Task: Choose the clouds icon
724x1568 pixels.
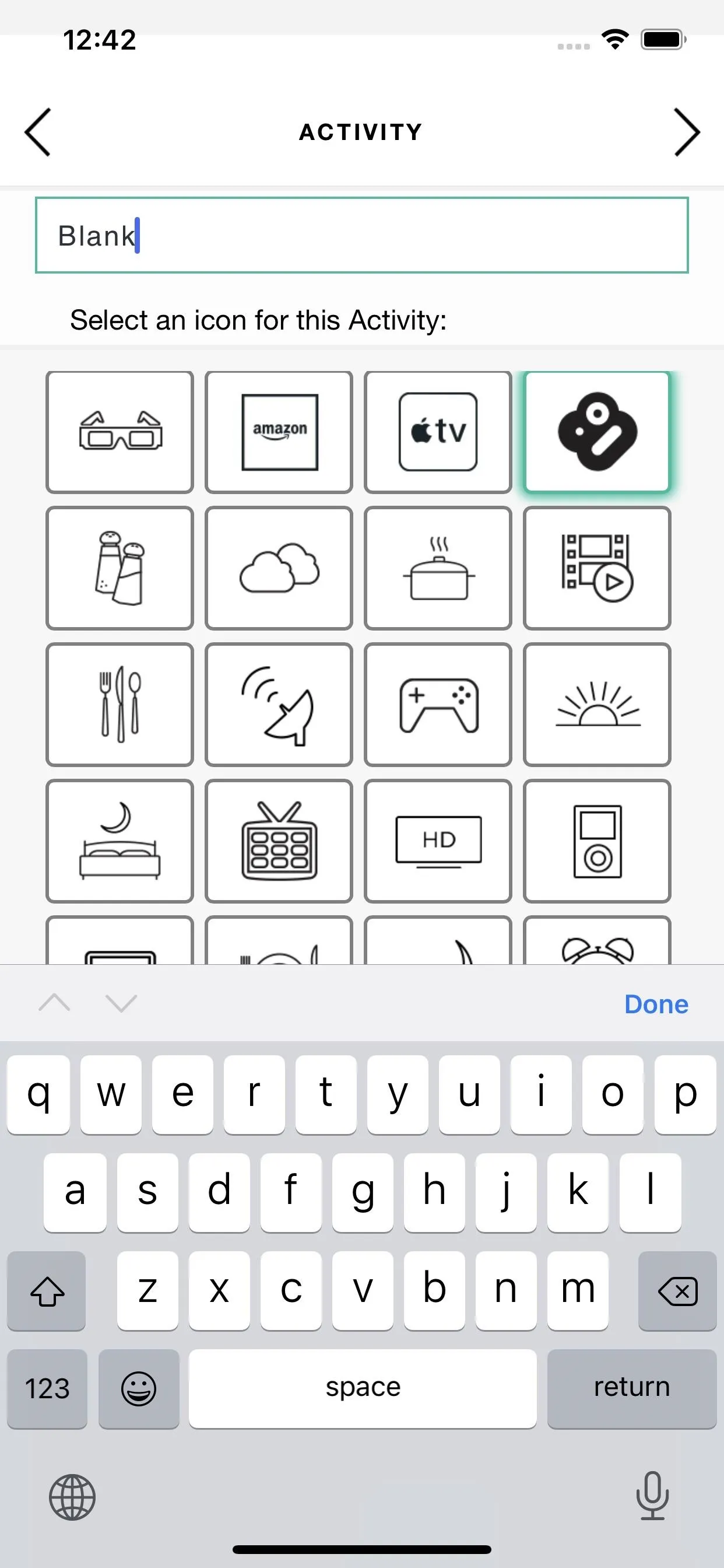Action: coord(279,568)
